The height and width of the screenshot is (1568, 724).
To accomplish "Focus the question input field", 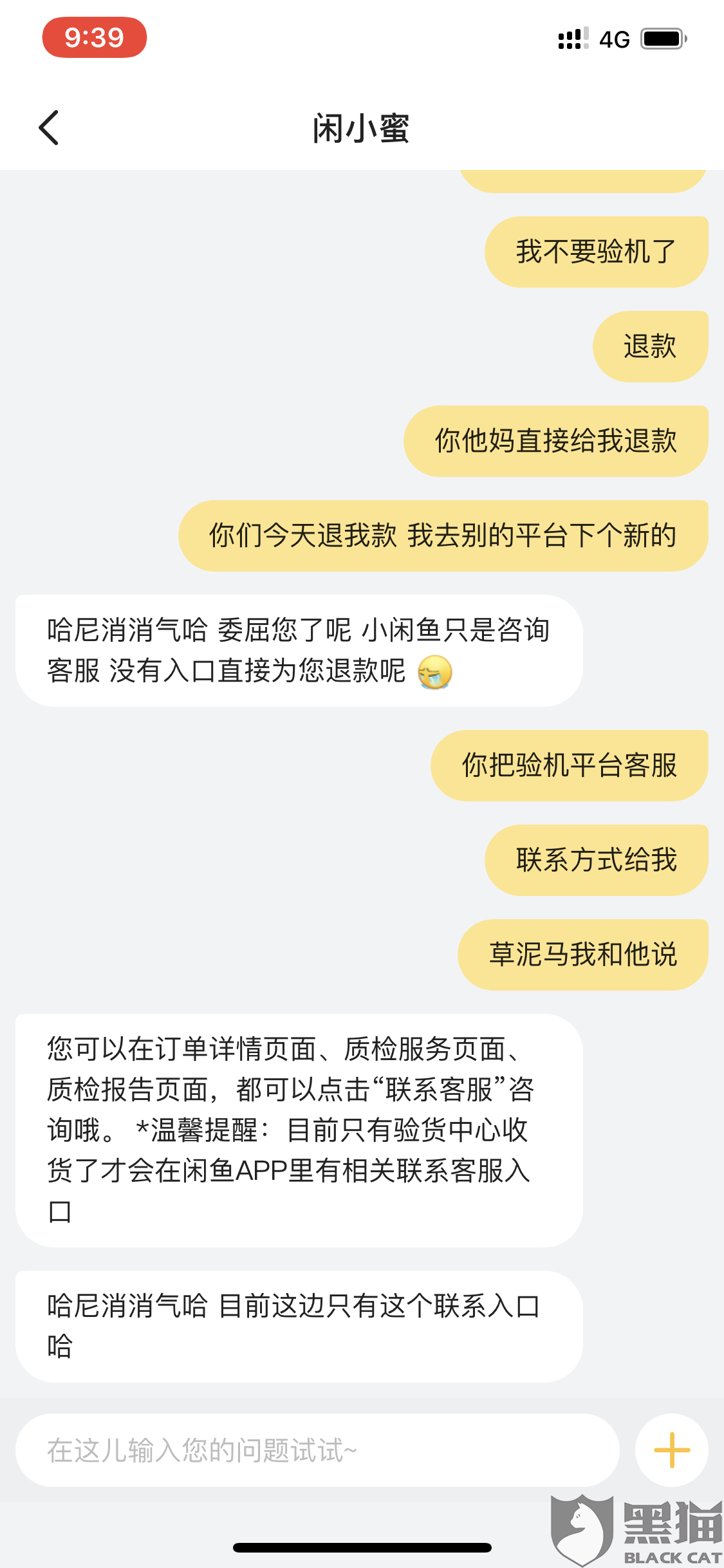I will 317,1450.
